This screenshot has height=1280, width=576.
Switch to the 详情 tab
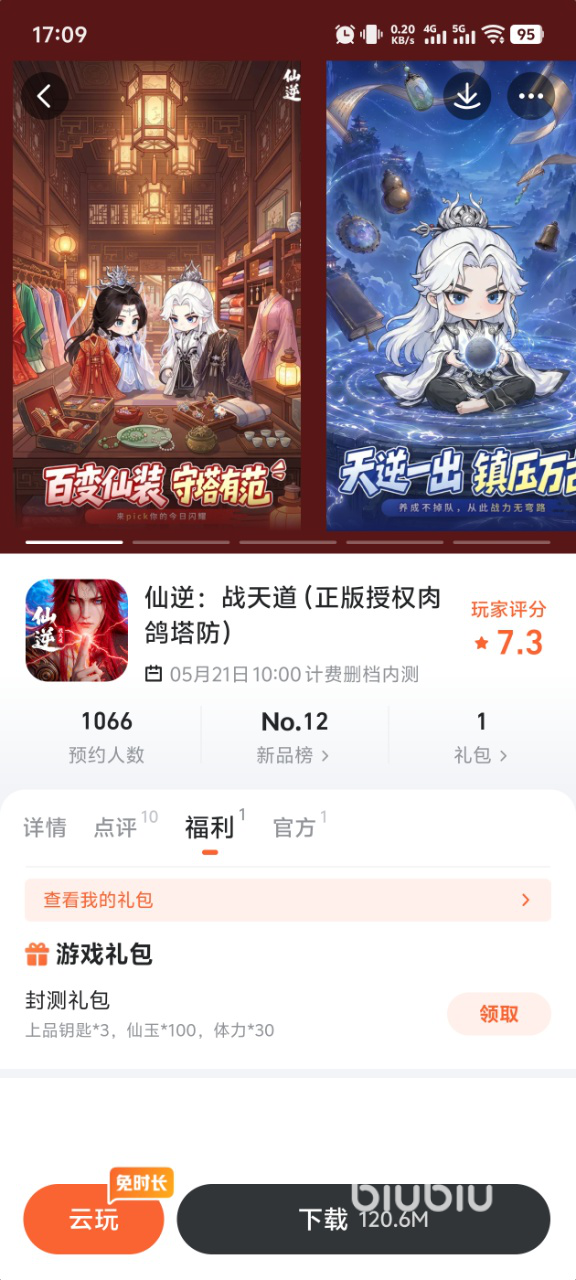[x=45, y=828]
